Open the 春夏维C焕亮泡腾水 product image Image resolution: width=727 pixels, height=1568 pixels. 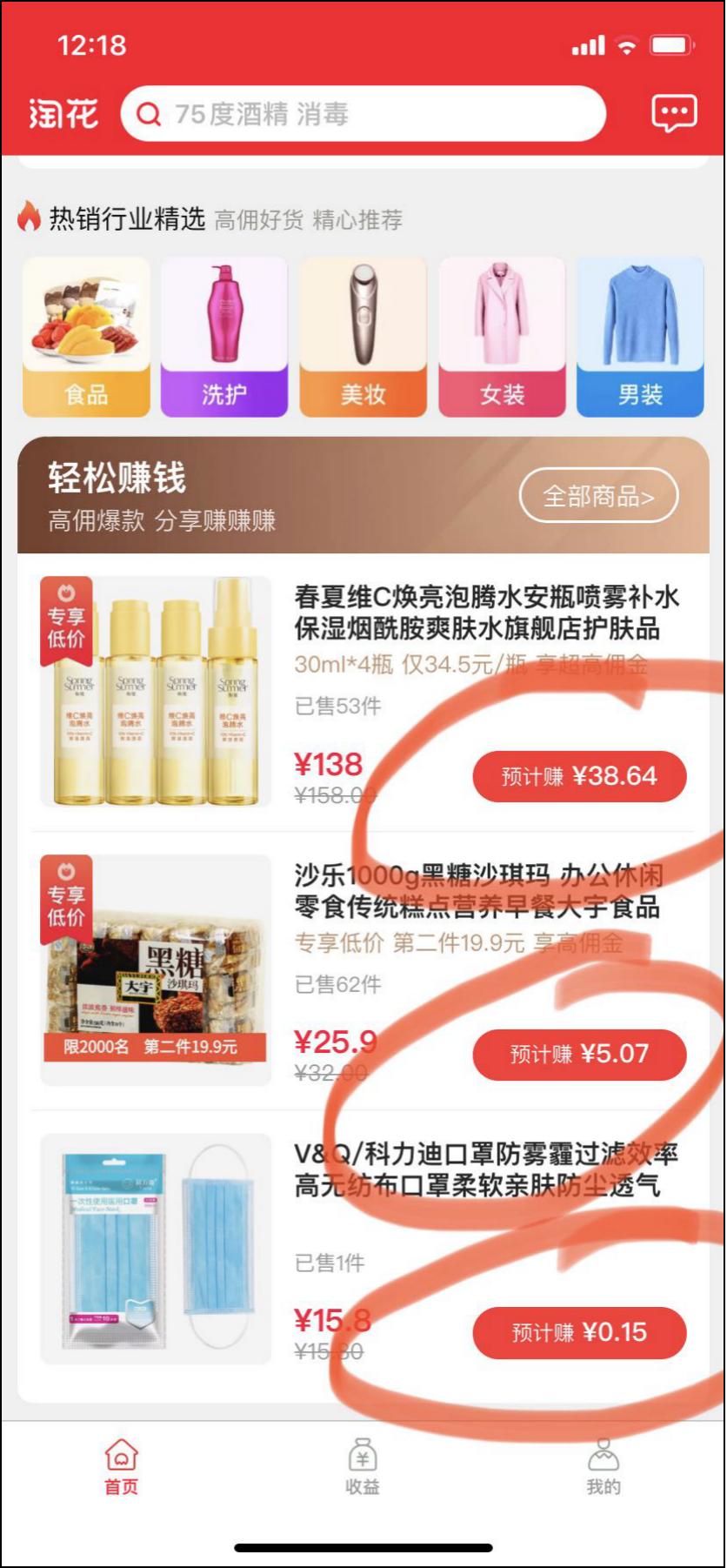click(x=156, y=692)
